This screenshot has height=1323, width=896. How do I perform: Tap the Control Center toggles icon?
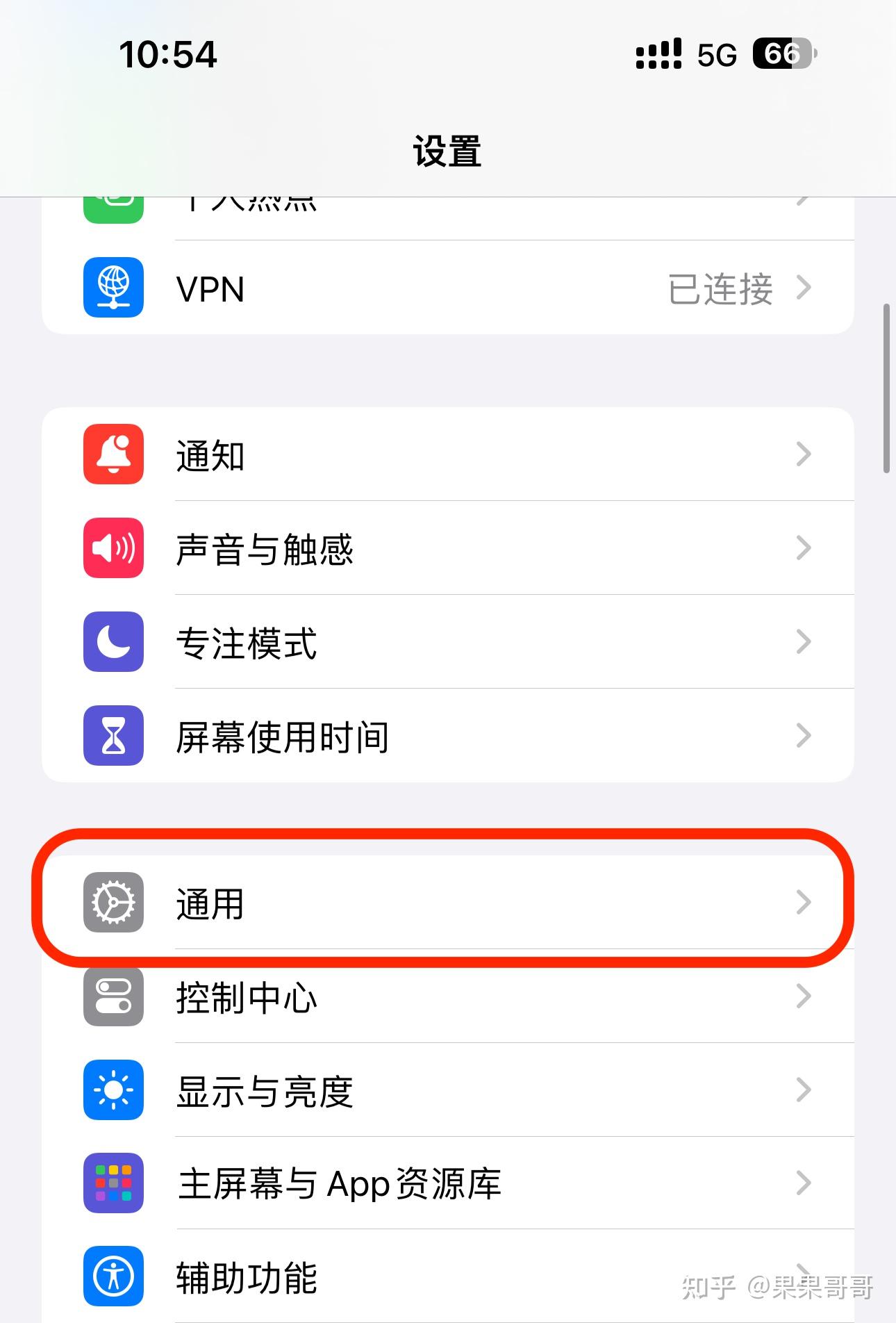click(x=113, y=996)
